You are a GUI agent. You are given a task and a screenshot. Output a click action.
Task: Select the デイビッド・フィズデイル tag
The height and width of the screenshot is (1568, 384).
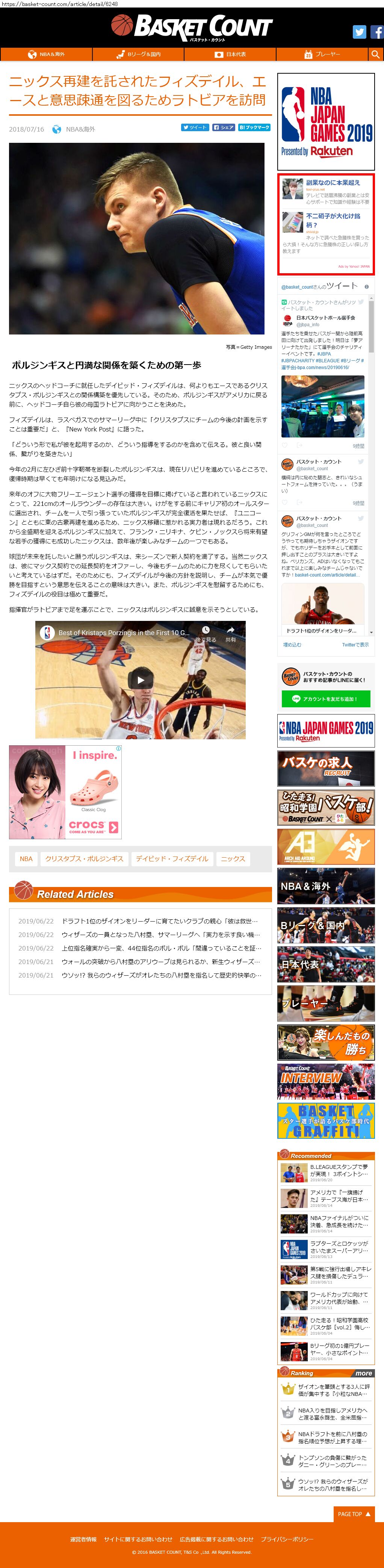[x=172, y=858]
